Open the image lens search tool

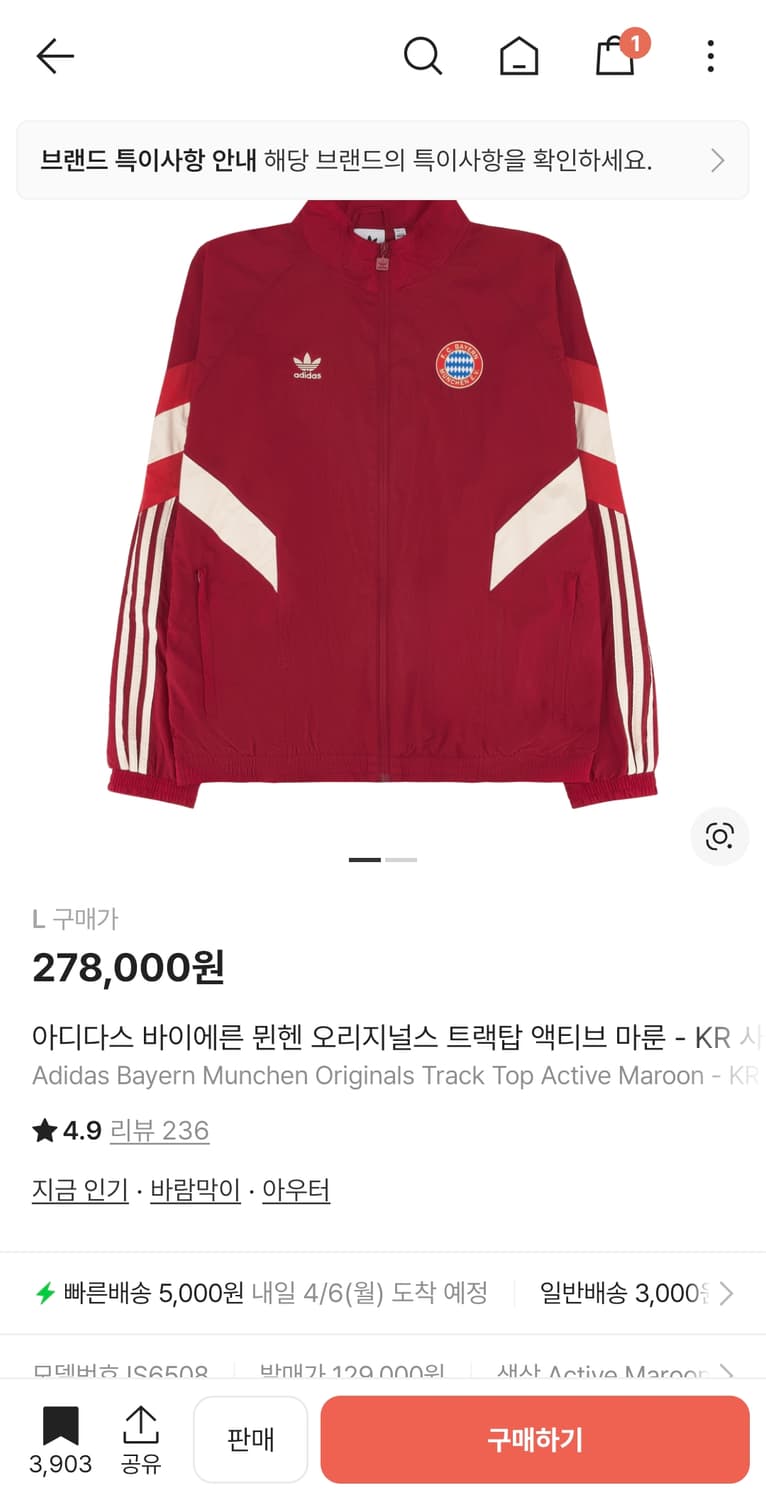pos(719,837)
